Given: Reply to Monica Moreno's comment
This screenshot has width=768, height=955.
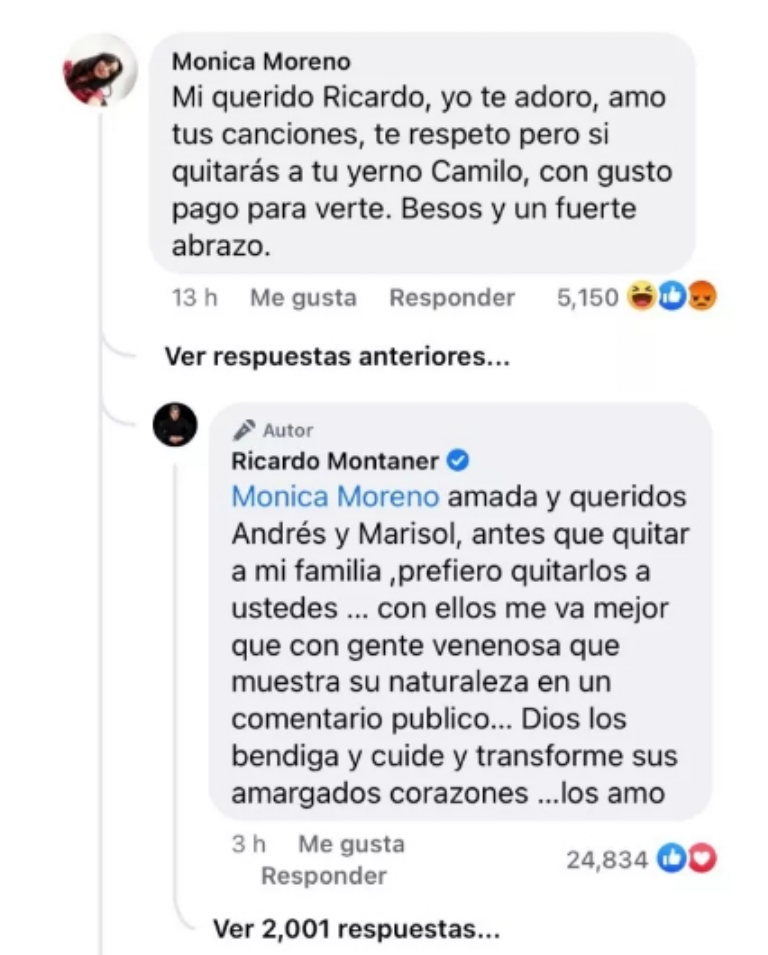Looking at the screenshot, I should [x=451, y=297].
